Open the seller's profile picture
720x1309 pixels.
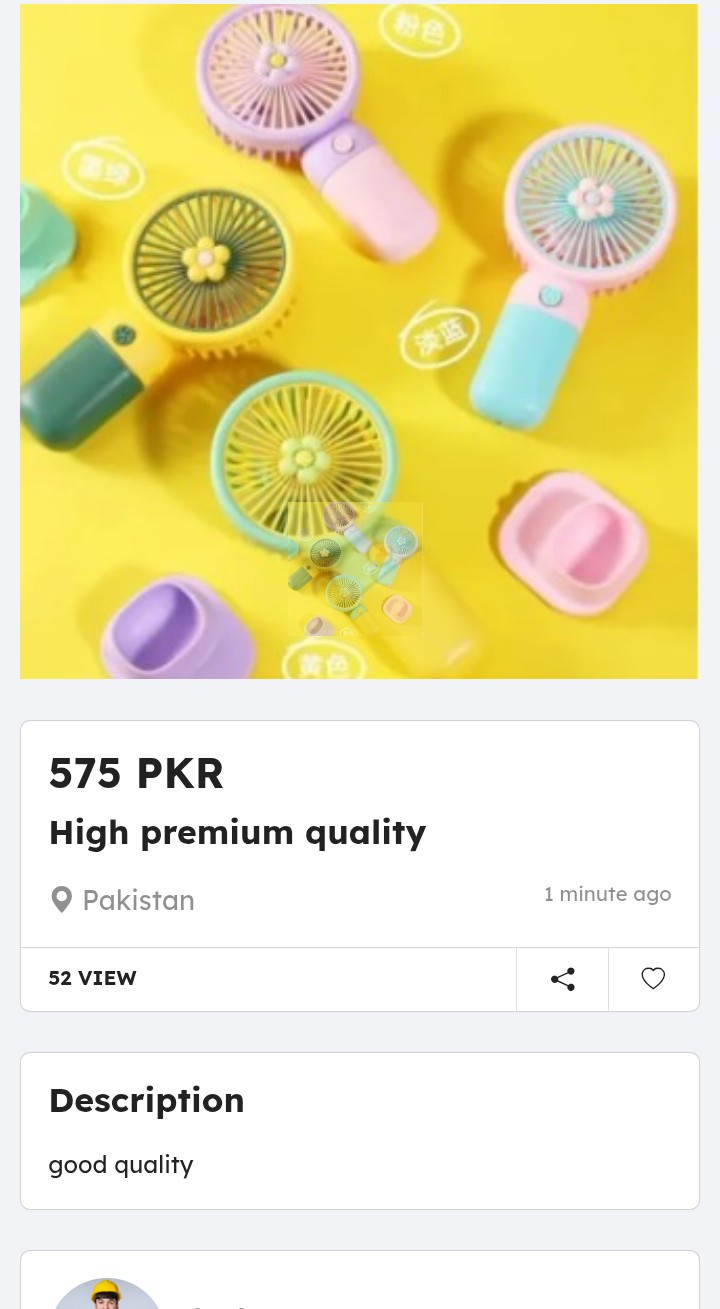pyautogui.click(x=106, y=1295)
